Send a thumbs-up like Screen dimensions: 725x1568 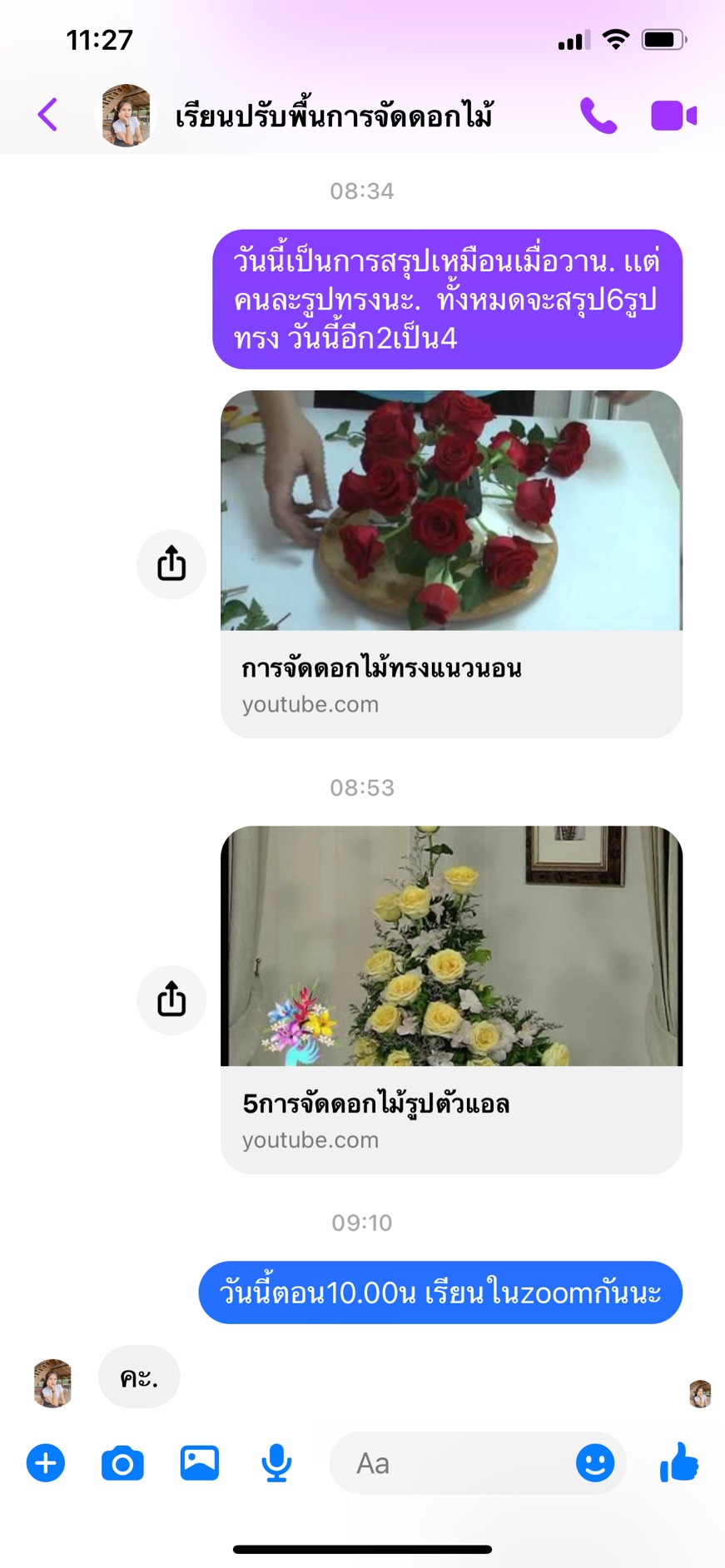pos(679,1461)
